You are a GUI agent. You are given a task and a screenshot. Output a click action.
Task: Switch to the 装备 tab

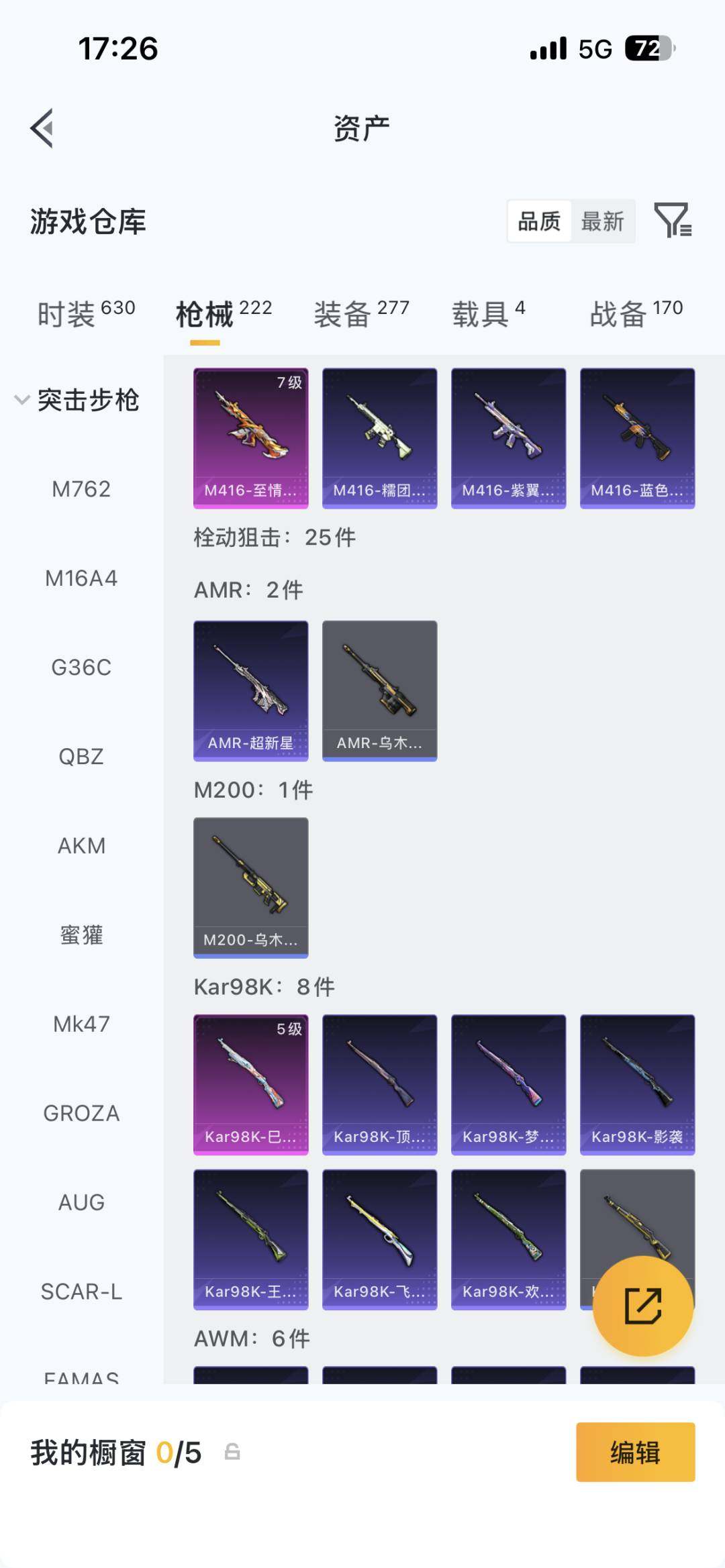point(361,313)
